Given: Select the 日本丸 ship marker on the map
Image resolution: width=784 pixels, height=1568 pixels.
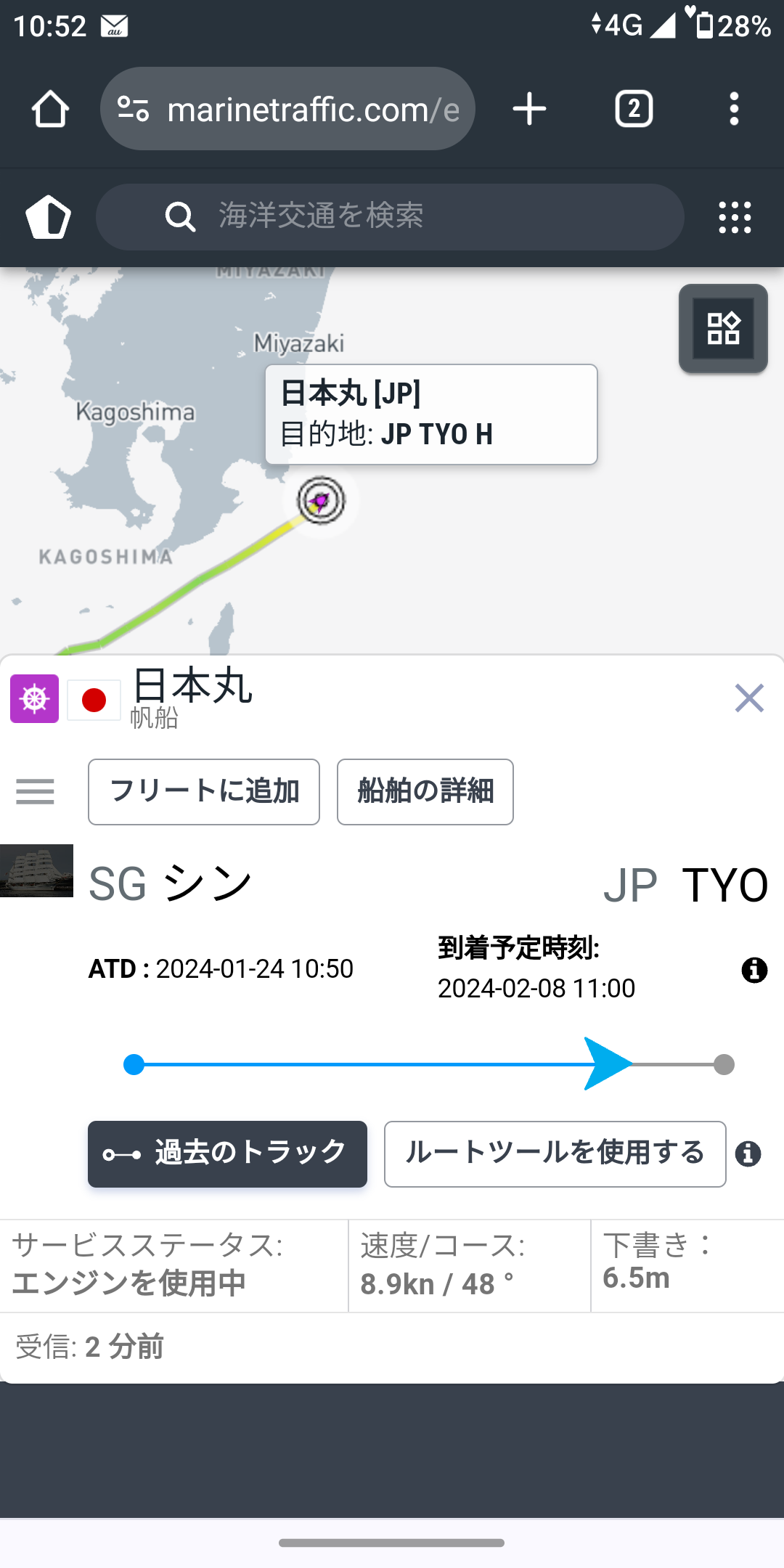Looking at the screenshot, I should coord(320,500).
